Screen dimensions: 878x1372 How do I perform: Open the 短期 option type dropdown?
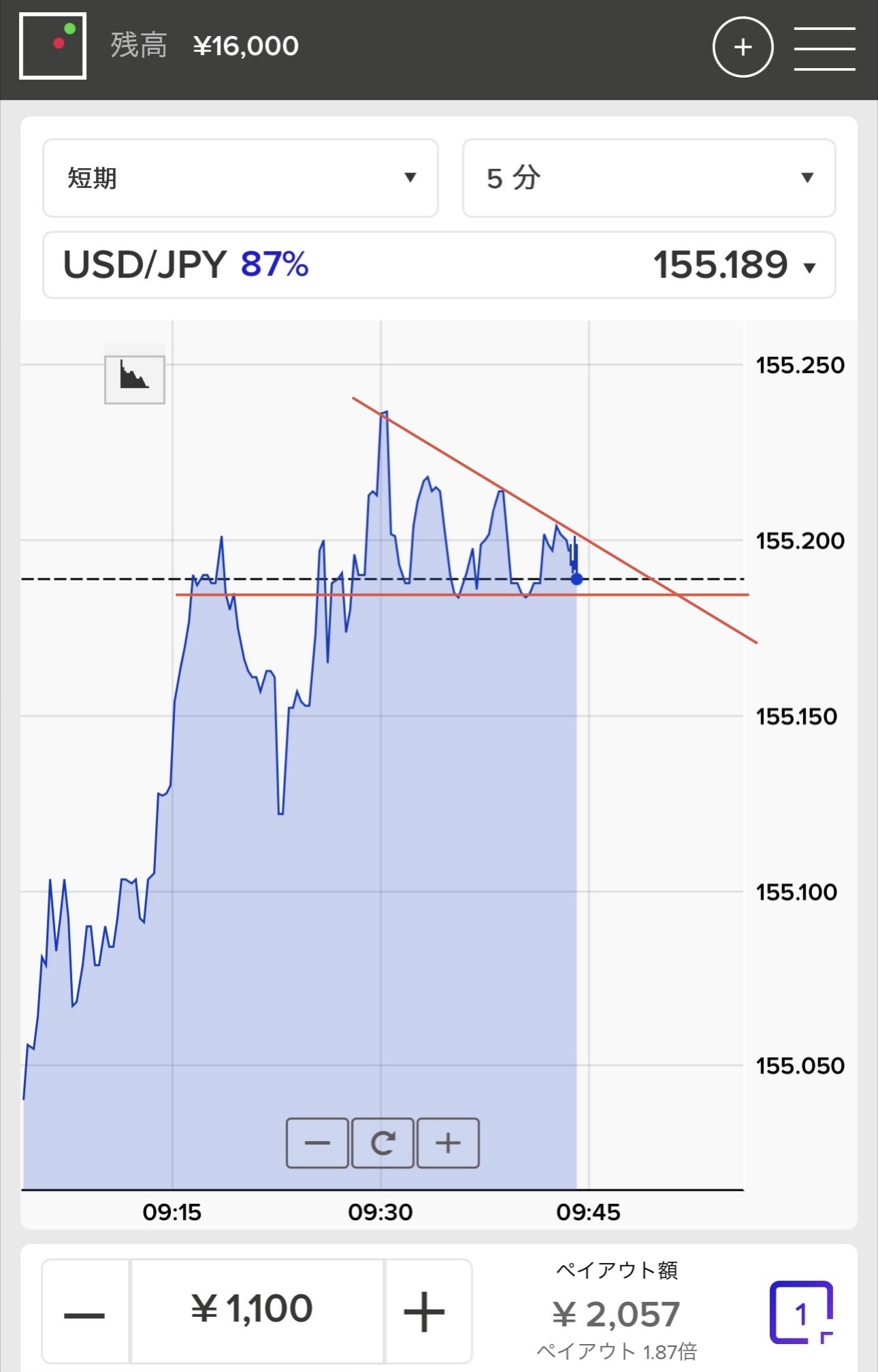coord(240,178)
